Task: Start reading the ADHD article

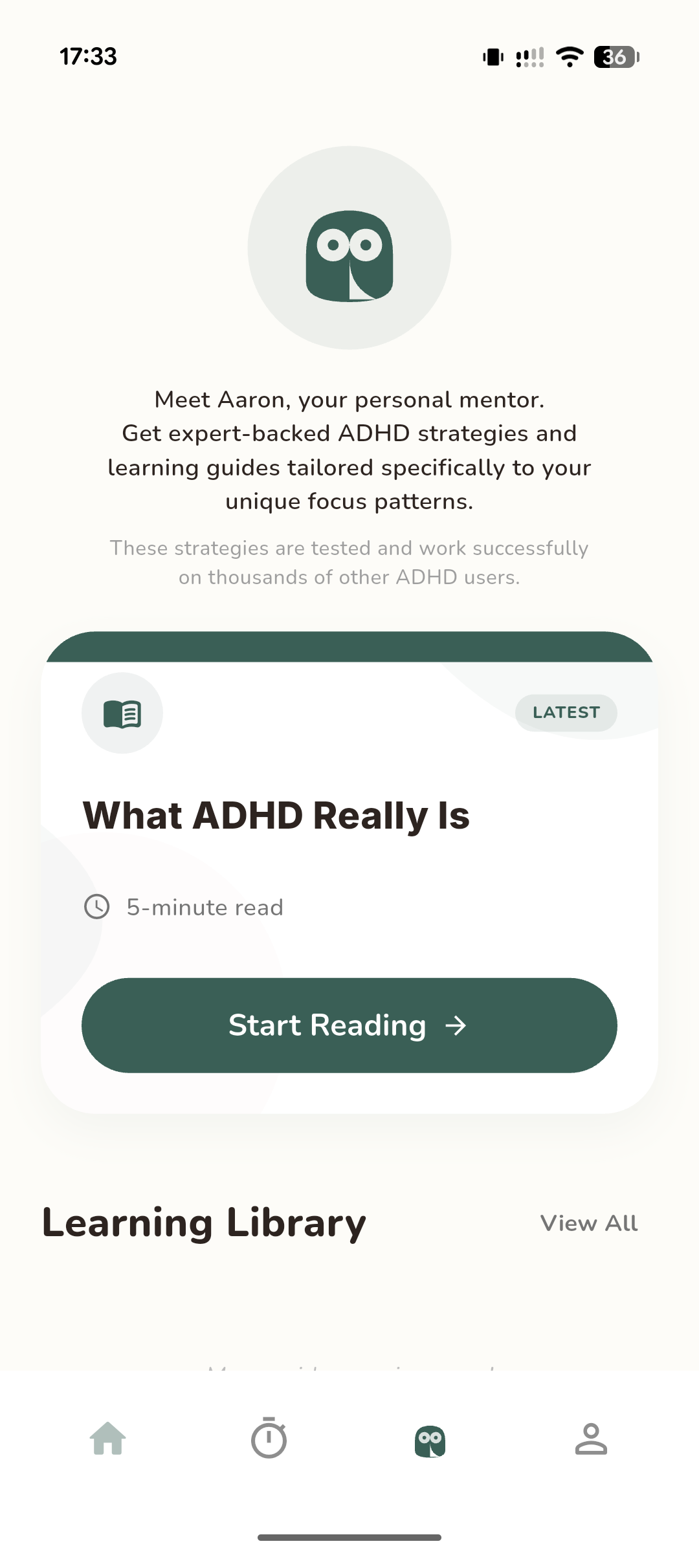Action: pyautogui.click(x=349, y=1025)
